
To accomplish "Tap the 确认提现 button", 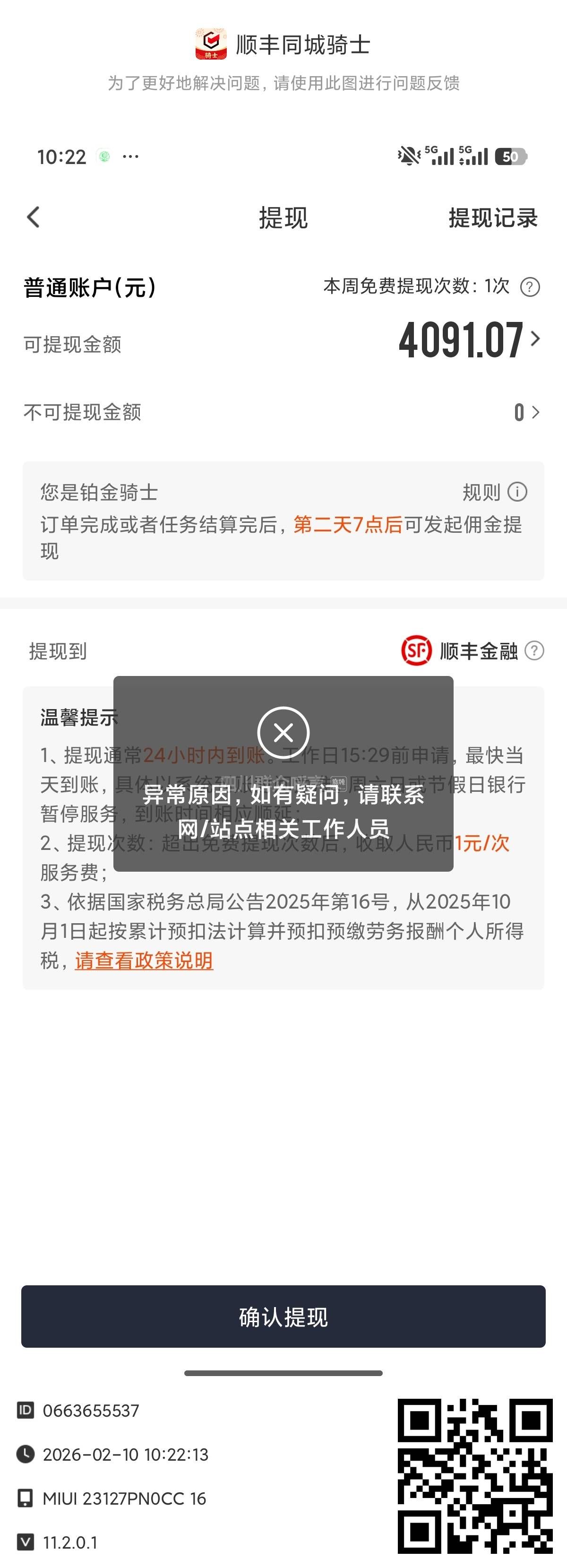I will pyautogui.click(x=283, y=1316).
